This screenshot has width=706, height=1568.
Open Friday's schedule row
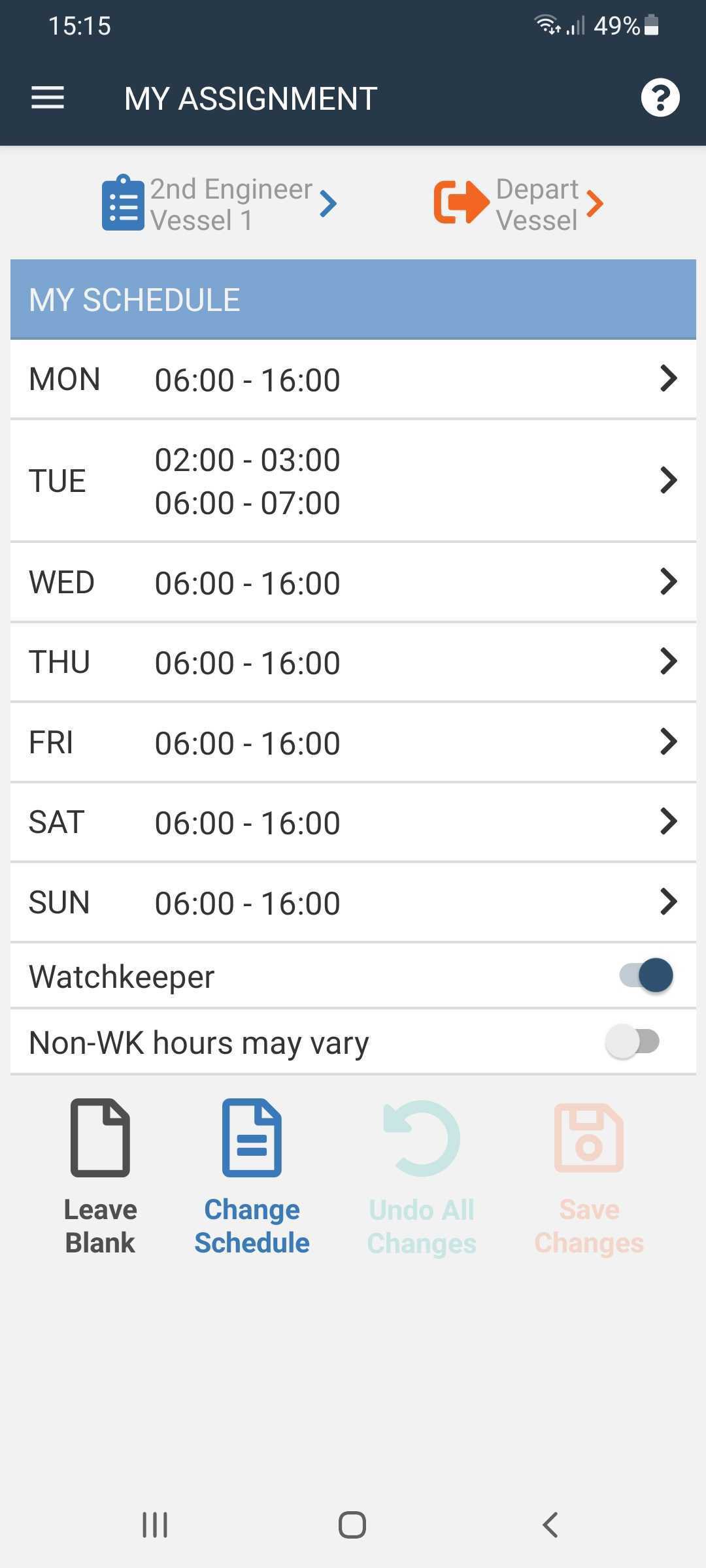pos(353,743)
